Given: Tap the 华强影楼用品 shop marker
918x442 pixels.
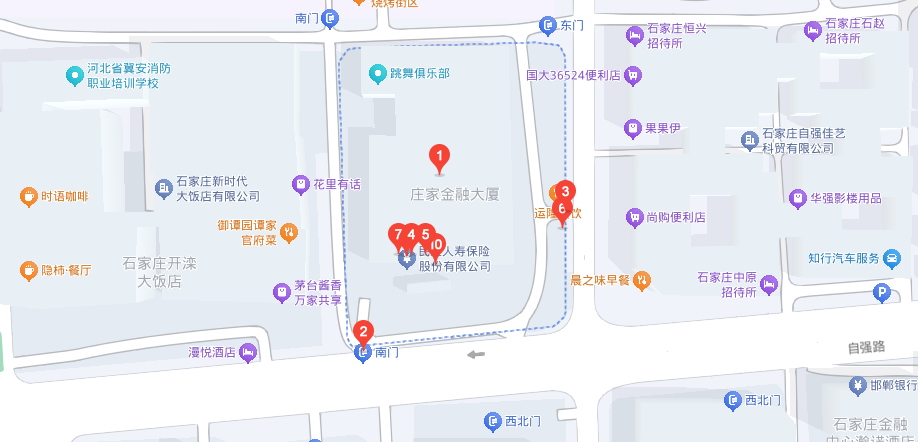Looking at the screenshot, I should click(797, 197).
